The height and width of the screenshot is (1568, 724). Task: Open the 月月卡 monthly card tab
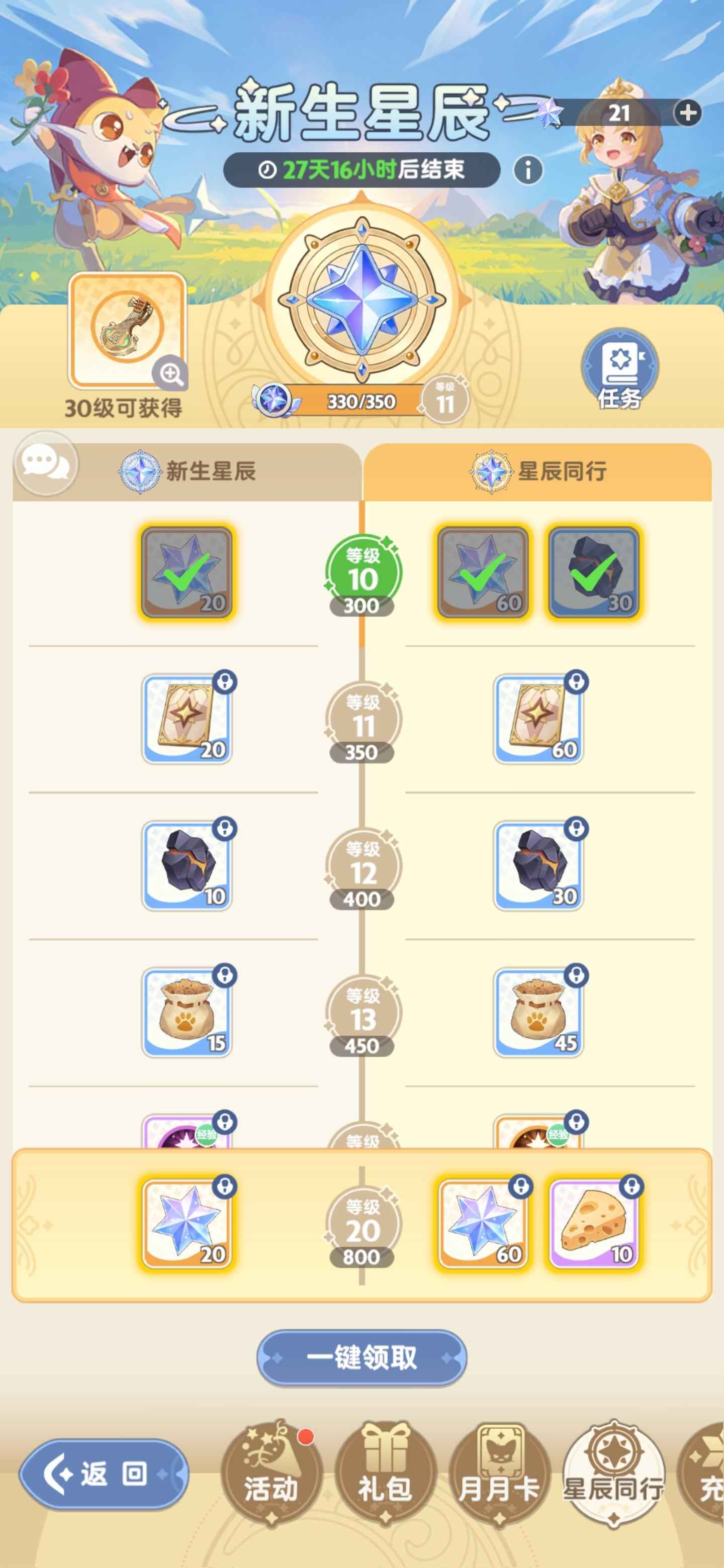[x=499, y=1473]
